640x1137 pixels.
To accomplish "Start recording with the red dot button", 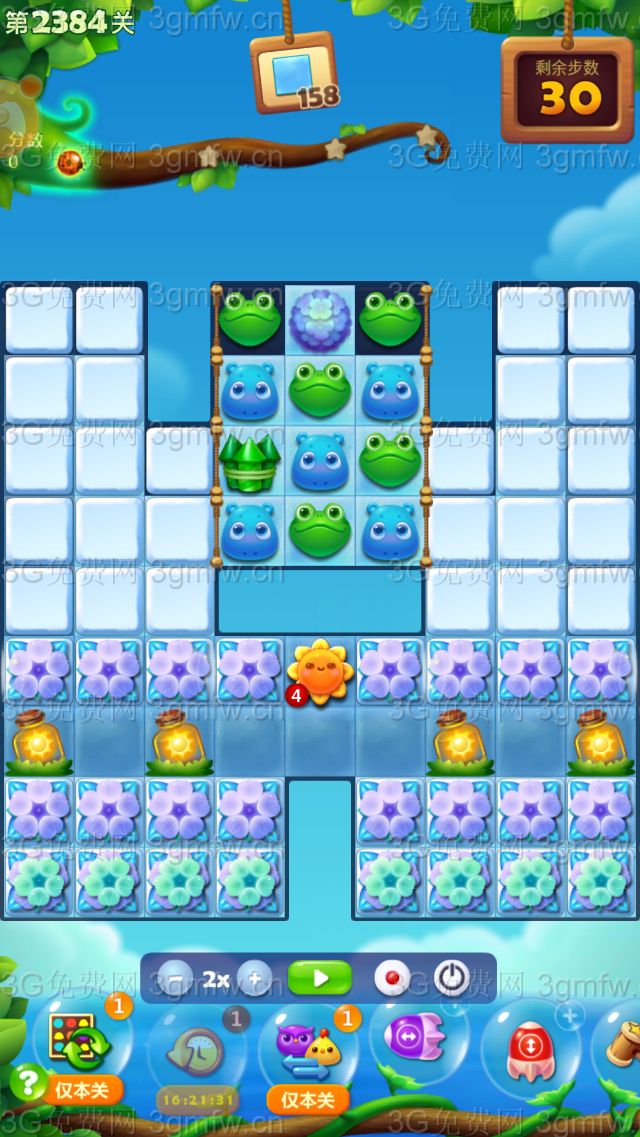I will (391, 978).
